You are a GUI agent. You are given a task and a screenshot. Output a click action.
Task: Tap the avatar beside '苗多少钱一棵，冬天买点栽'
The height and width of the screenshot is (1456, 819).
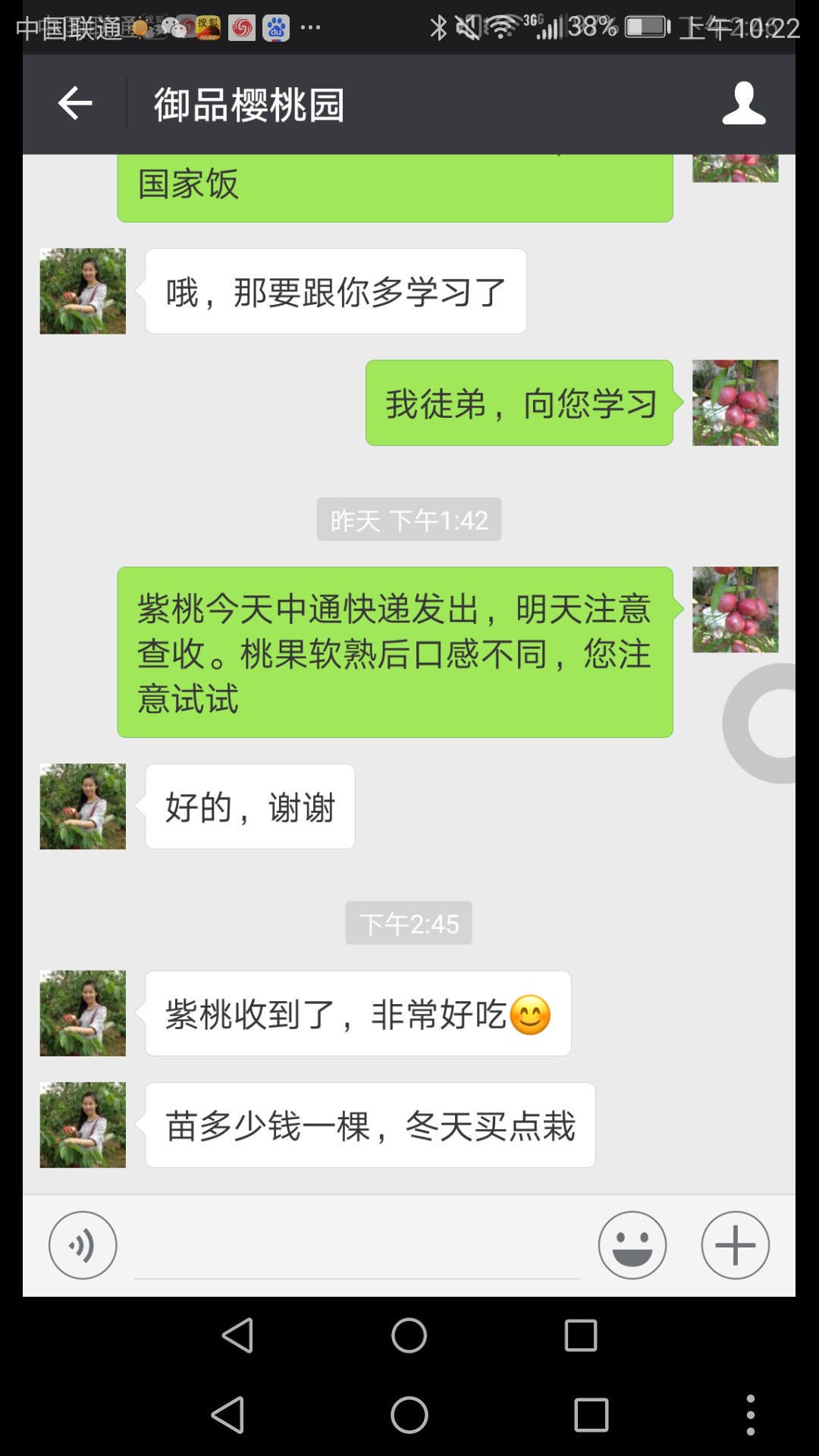click(83, 1125)
